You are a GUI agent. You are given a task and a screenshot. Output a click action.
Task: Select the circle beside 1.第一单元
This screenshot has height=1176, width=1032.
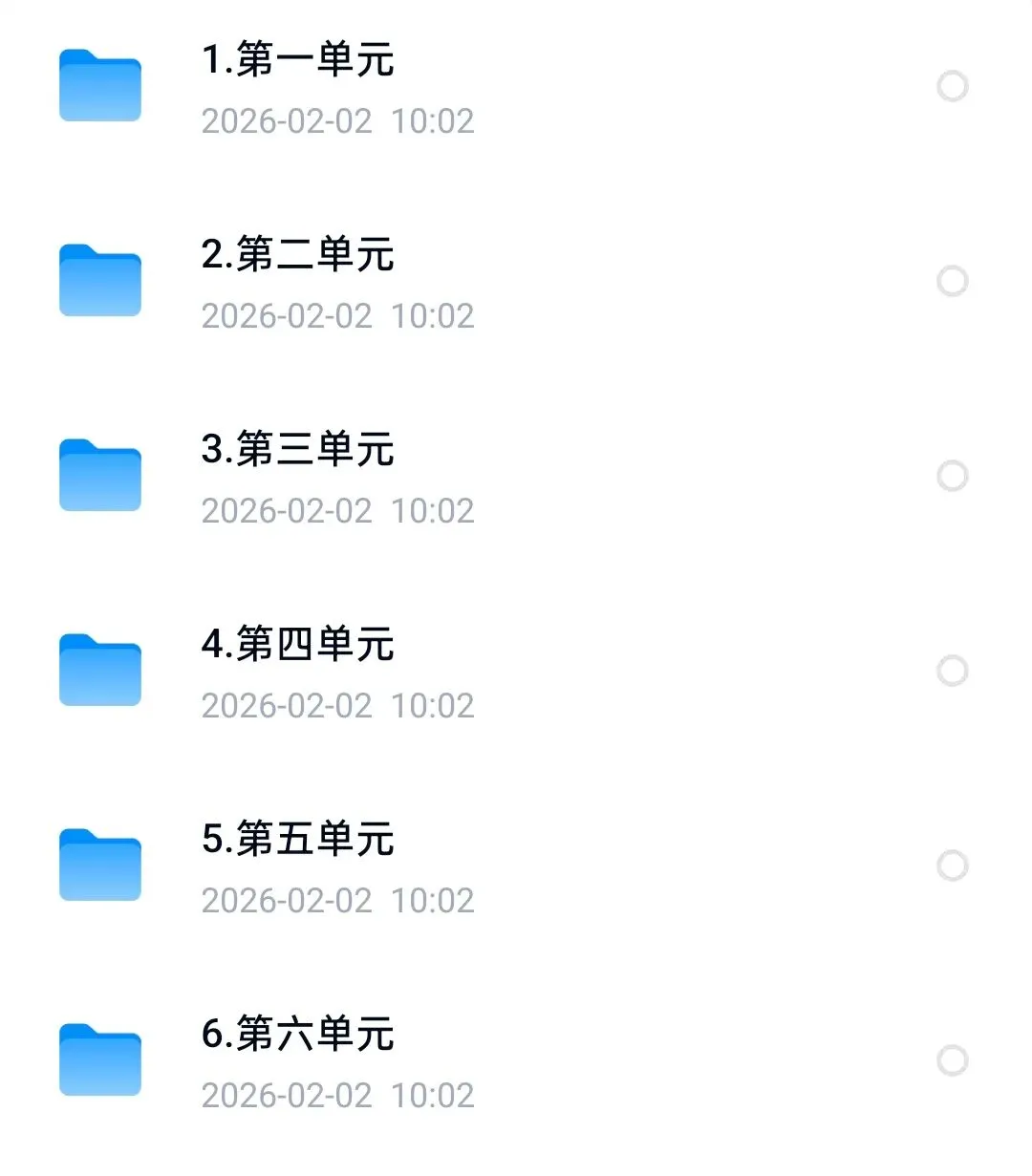952,86
